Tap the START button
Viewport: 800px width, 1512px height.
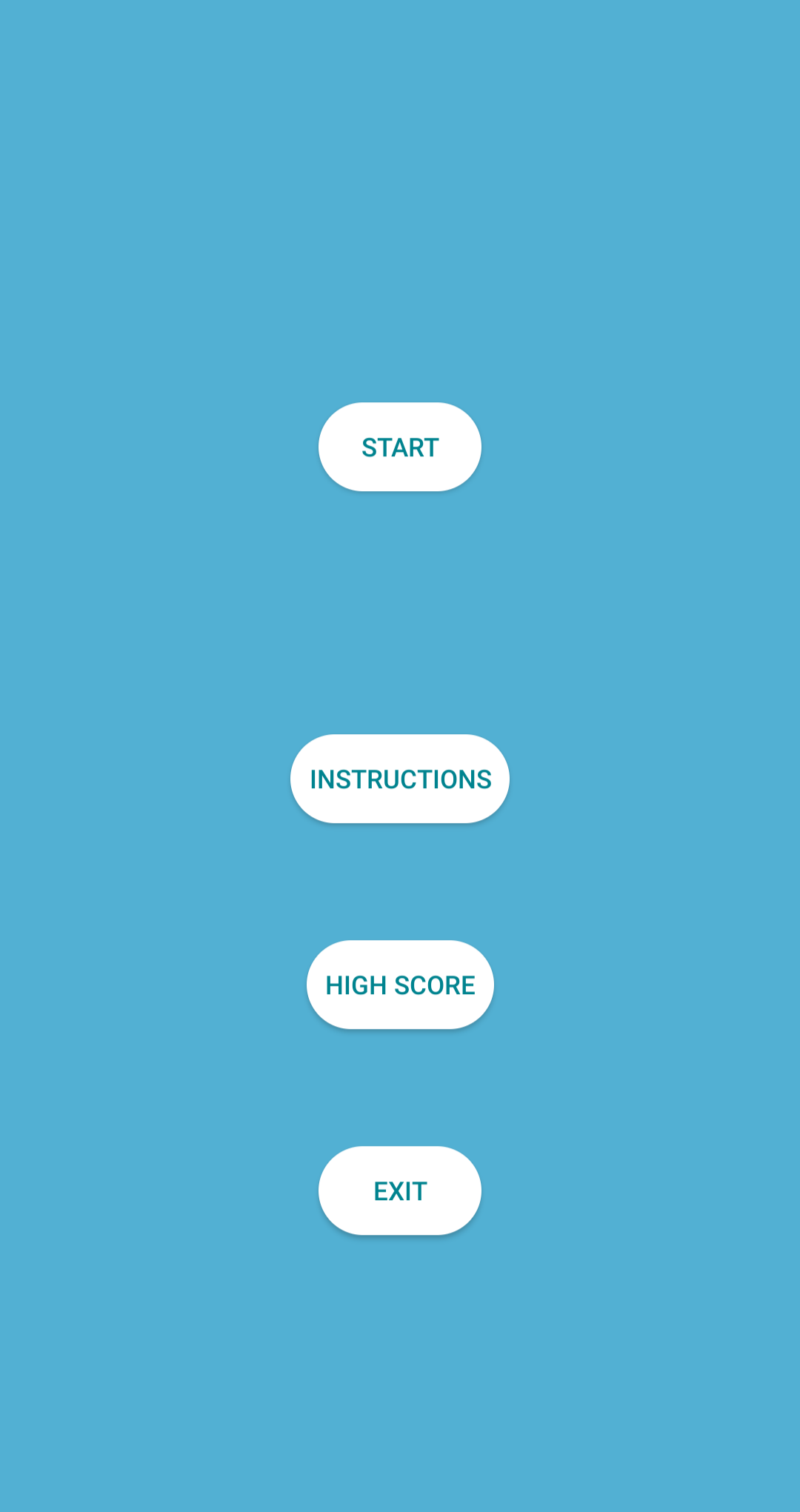pos(400,447)
